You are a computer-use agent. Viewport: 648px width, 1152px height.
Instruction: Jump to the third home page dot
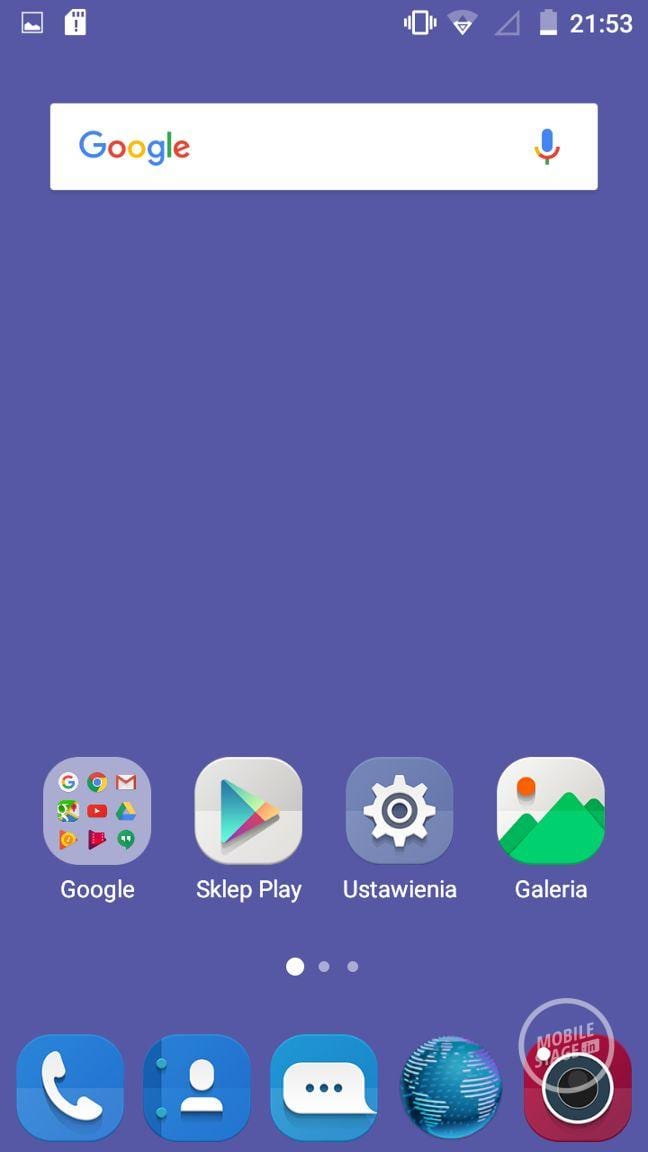pyautogui.click(x=352, y=967)
